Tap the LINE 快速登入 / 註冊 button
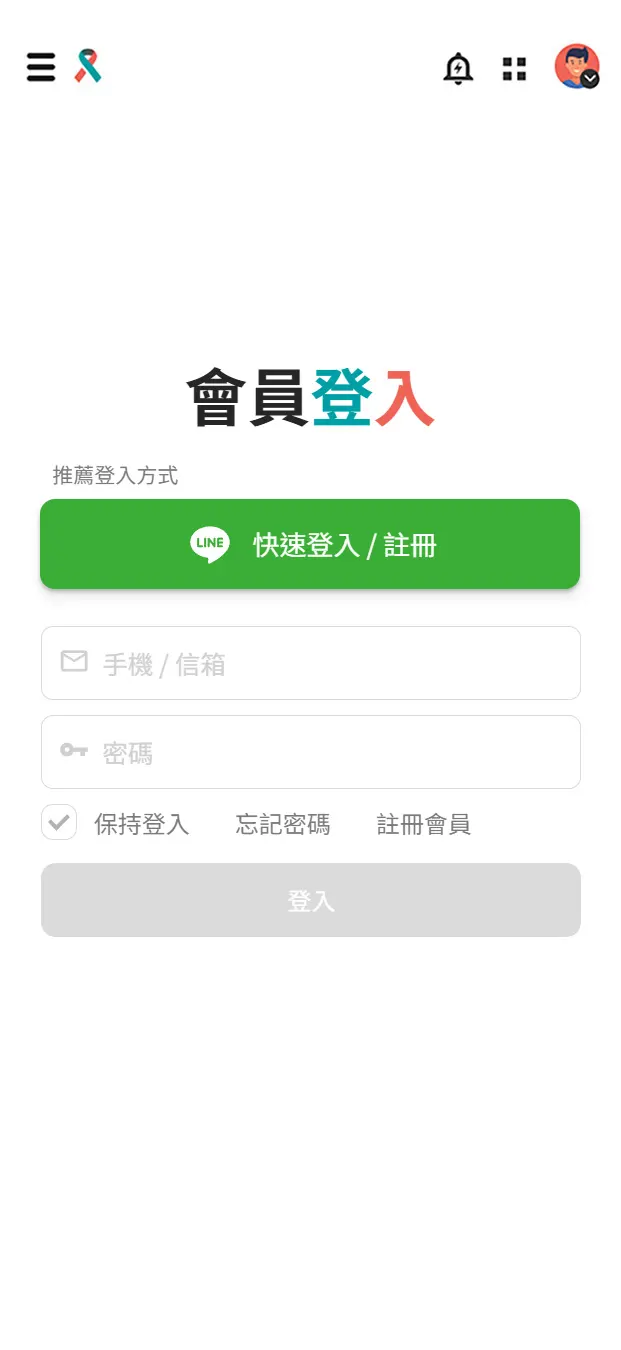This screenshot has height=1350, width=621. point(310,544)
